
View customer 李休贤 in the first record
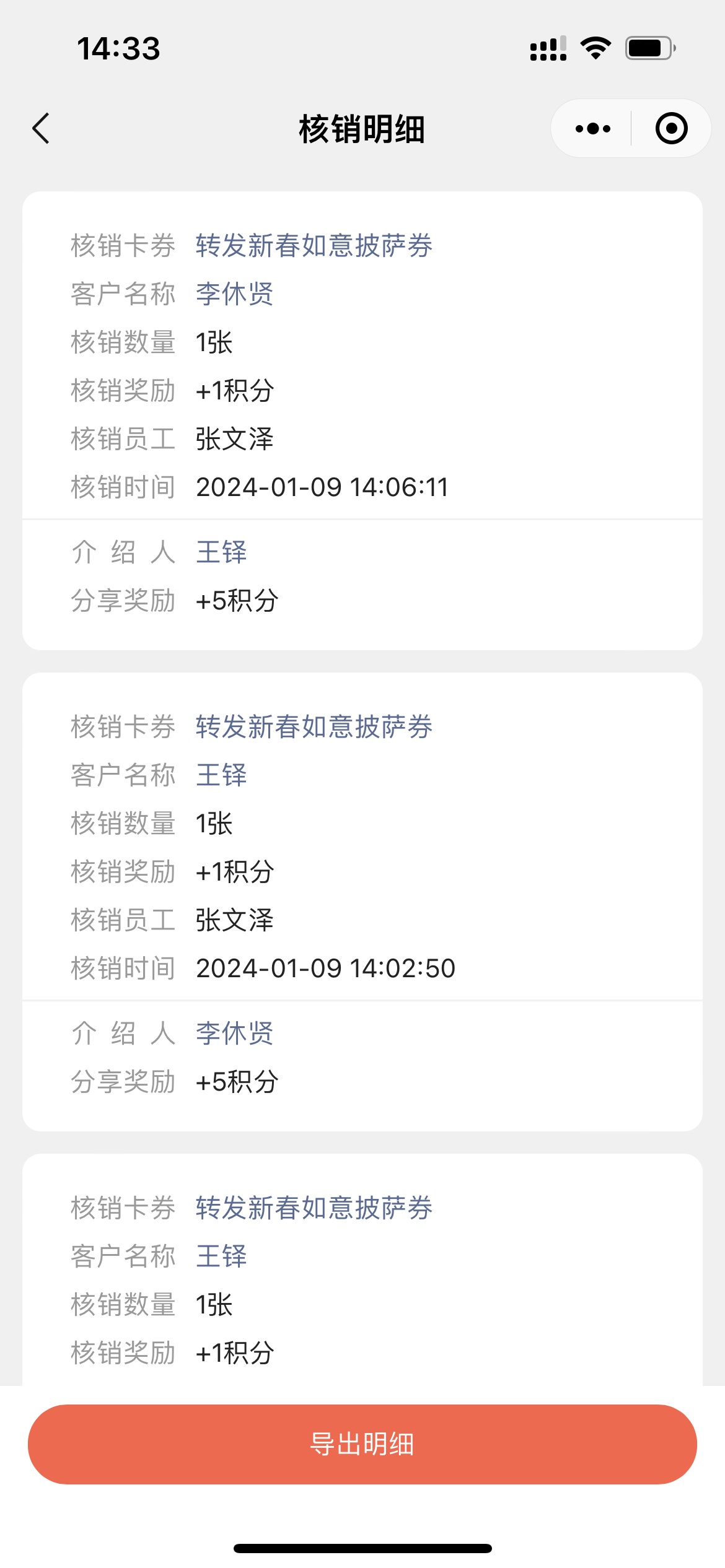point(234,294)
